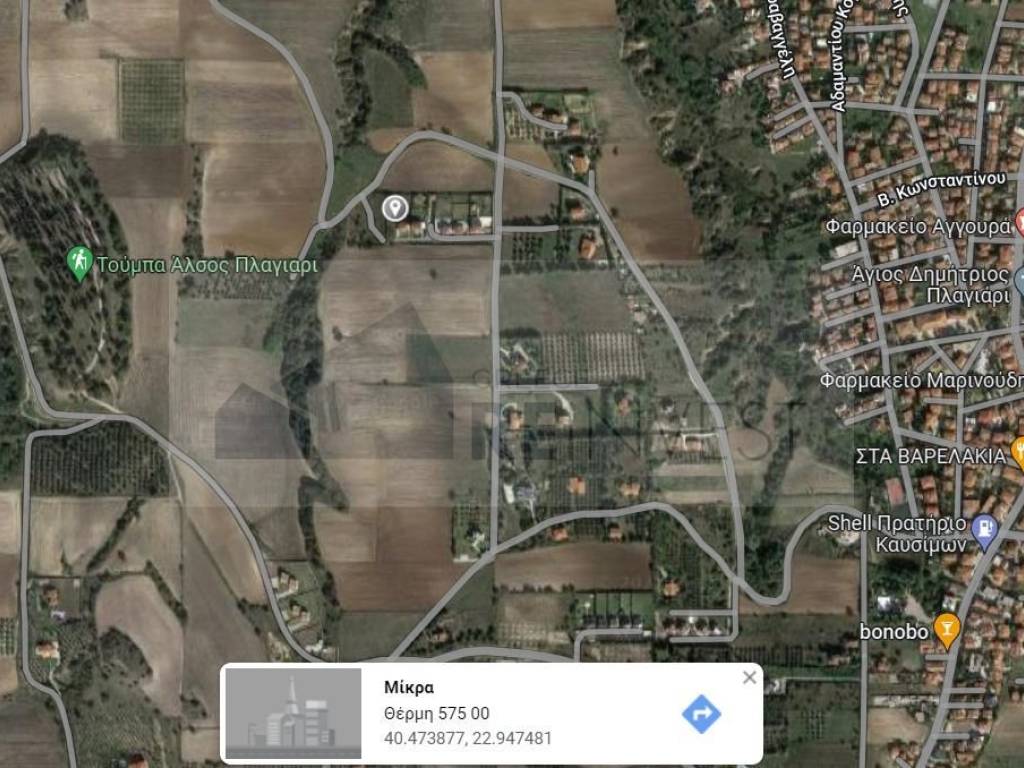Open the Μίκρα place photo thumbnail
This screenshot has height=768, width=1024.
pos(293,713)
